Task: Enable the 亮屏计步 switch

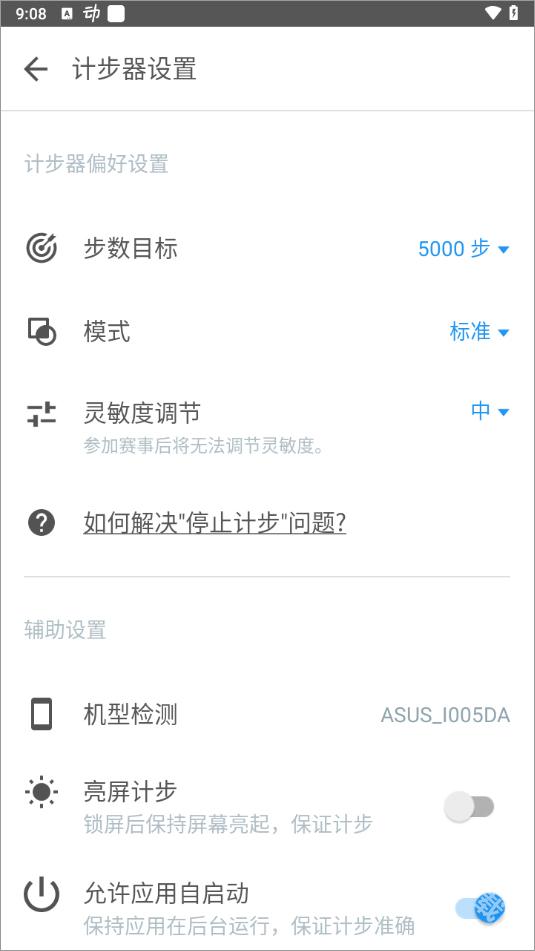Action: (469, 807)
